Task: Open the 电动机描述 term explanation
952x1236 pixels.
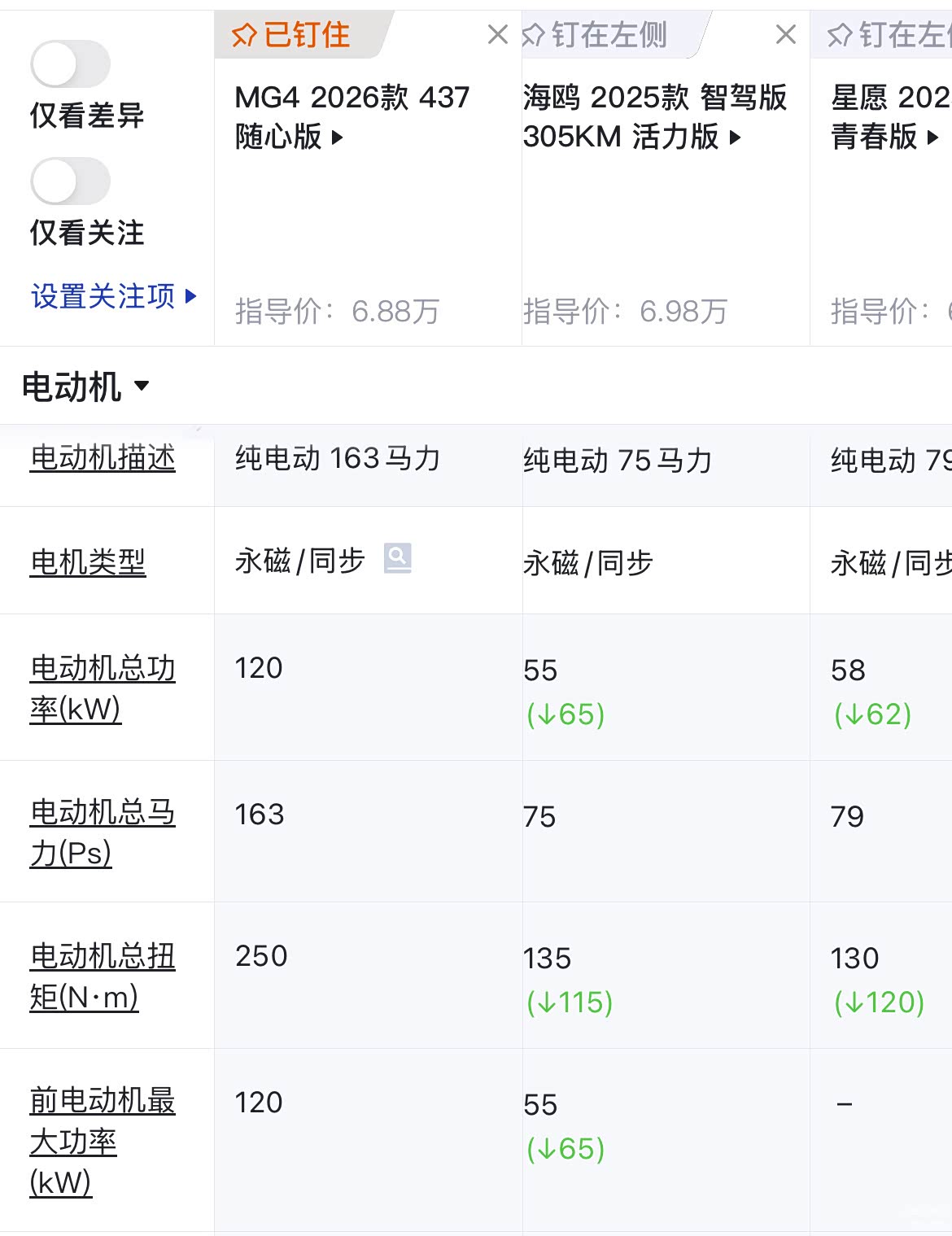Action: point(103,458)
